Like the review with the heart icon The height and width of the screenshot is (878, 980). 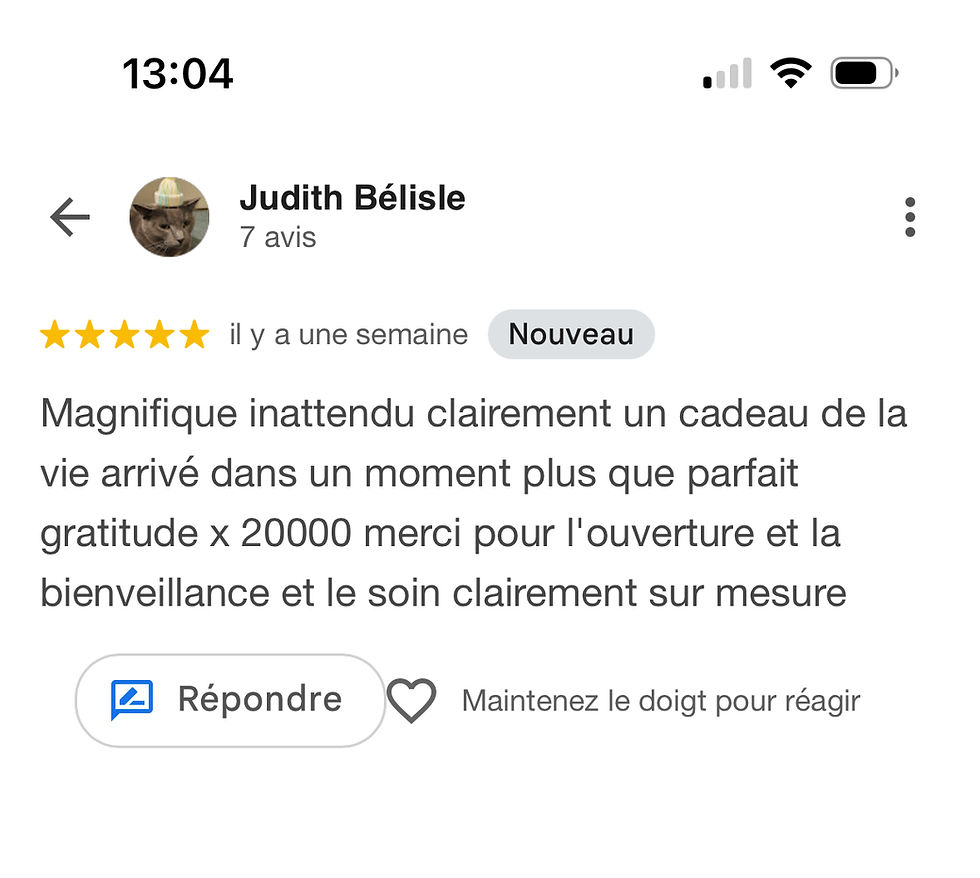412,700
